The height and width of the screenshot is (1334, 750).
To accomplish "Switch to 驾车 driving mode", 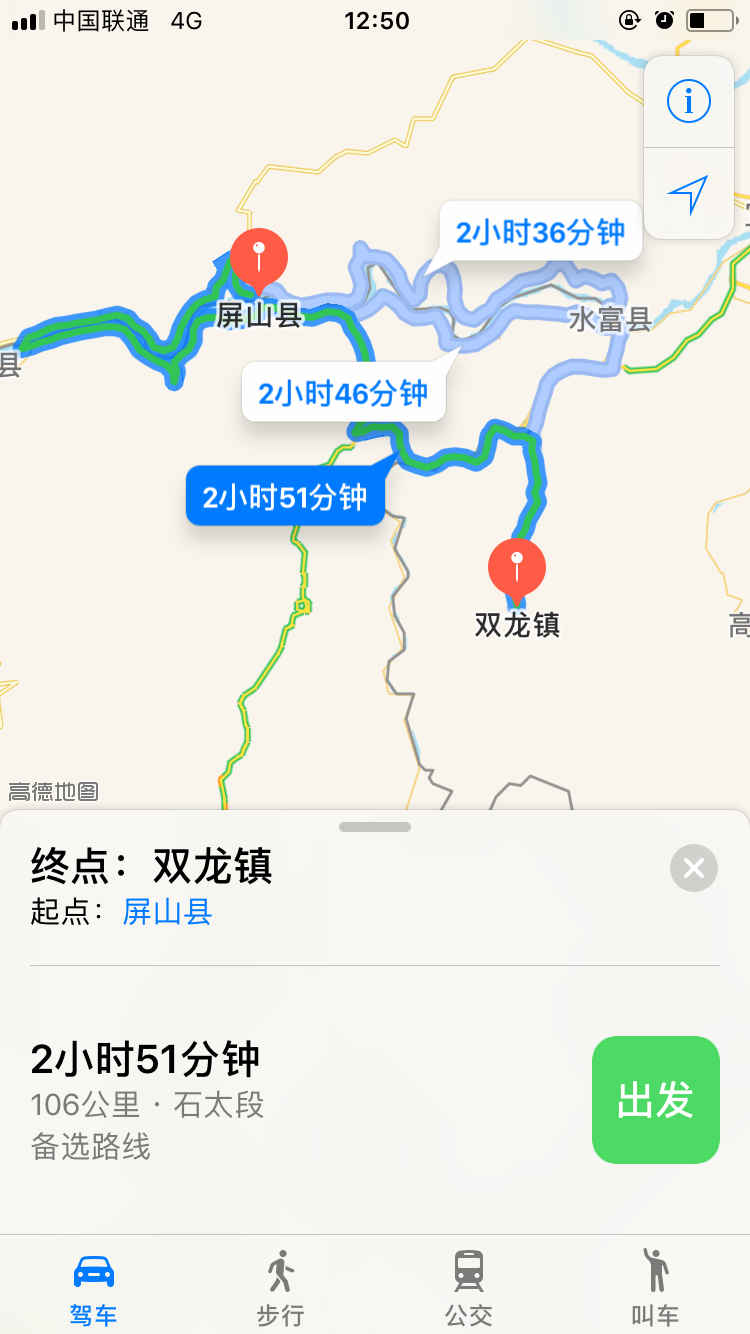I will pyautogui.click(x=94, y=1287).
